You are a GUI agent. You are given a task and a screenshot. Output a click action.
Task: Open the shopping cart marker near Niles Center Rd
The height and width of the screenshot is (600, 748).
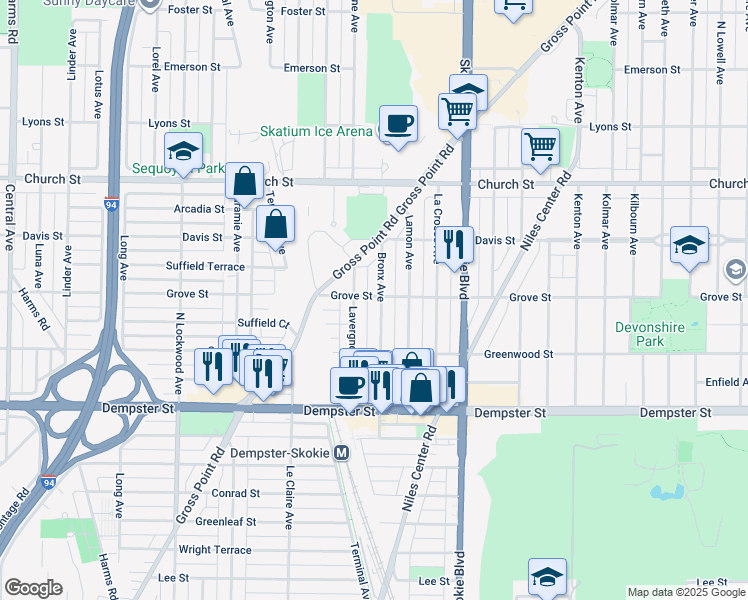pos(540,147)
